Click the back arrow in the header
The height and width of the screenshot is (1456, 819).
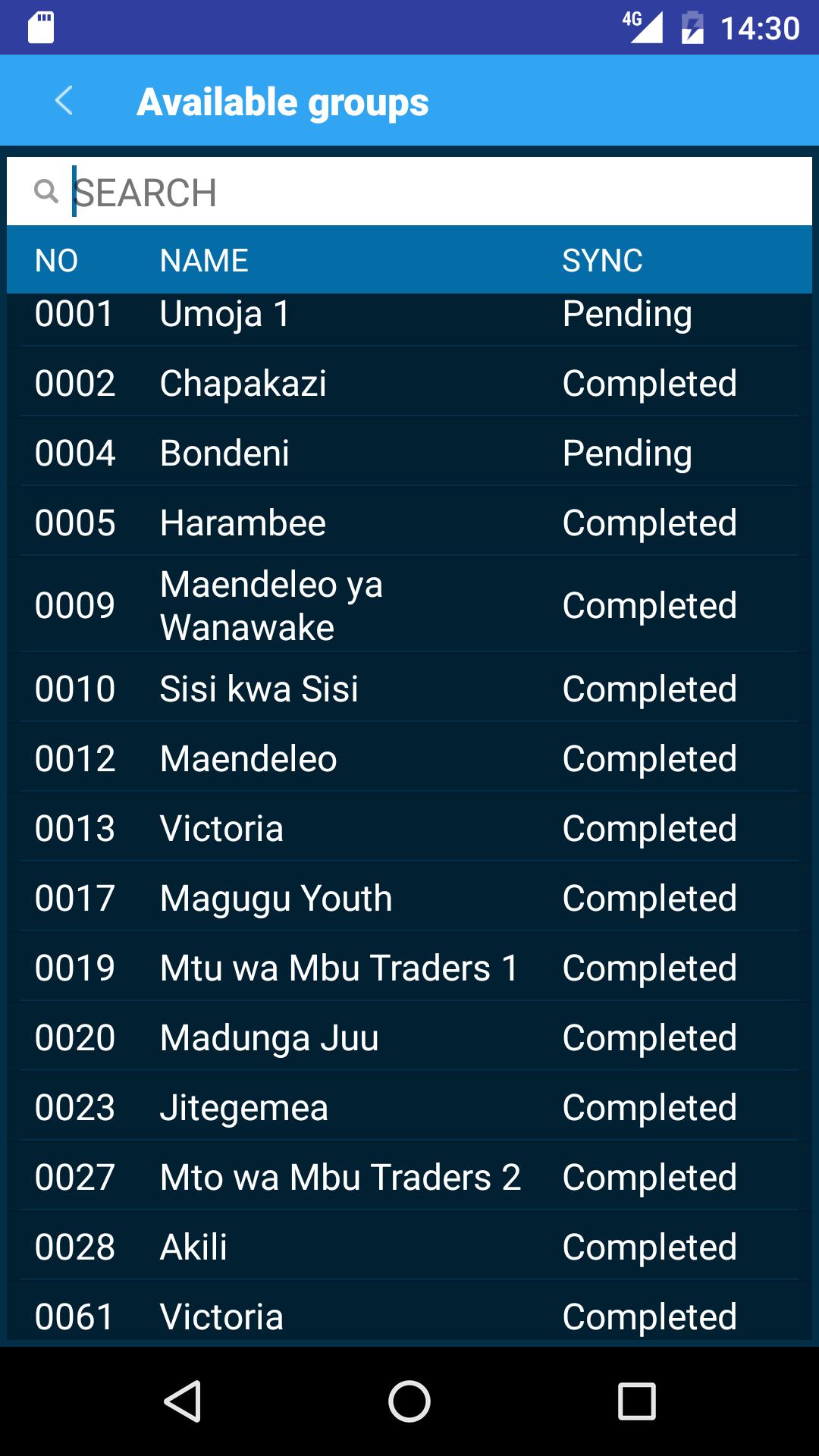coord(64,99)
